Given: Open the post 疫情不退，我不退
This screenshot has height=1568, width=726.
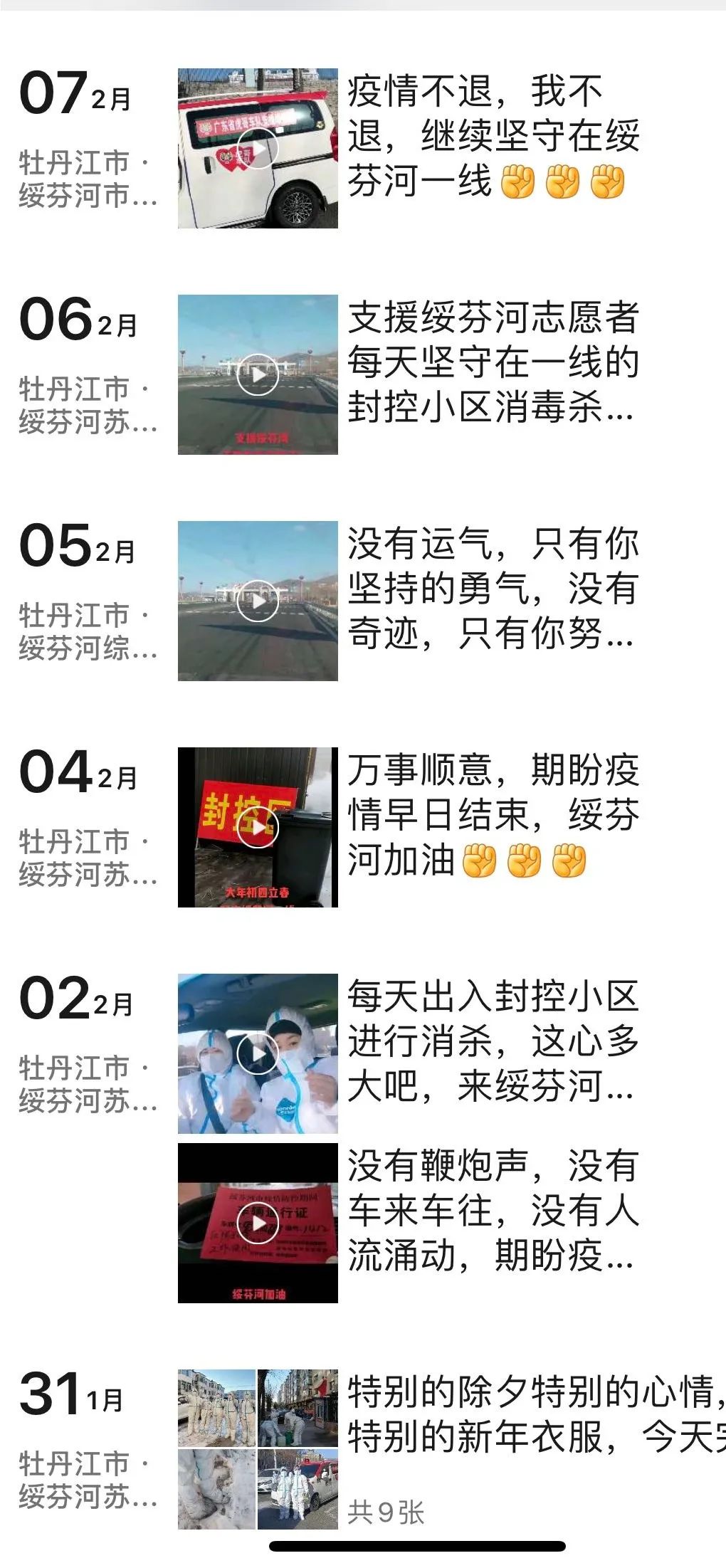Looking at the screenshot, I should point(493,136).
